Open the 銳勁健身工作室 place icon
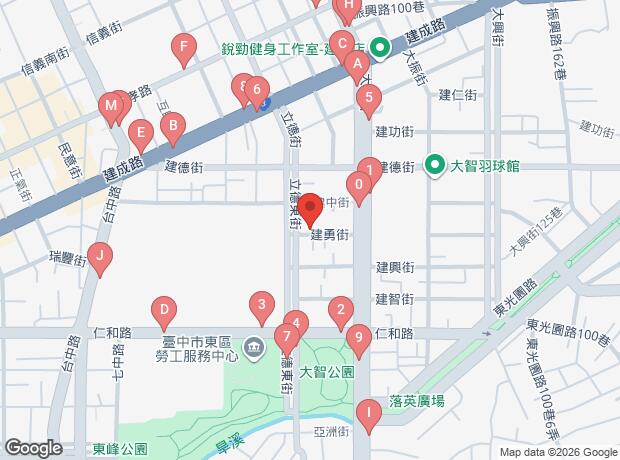 (x=380, y=47)
